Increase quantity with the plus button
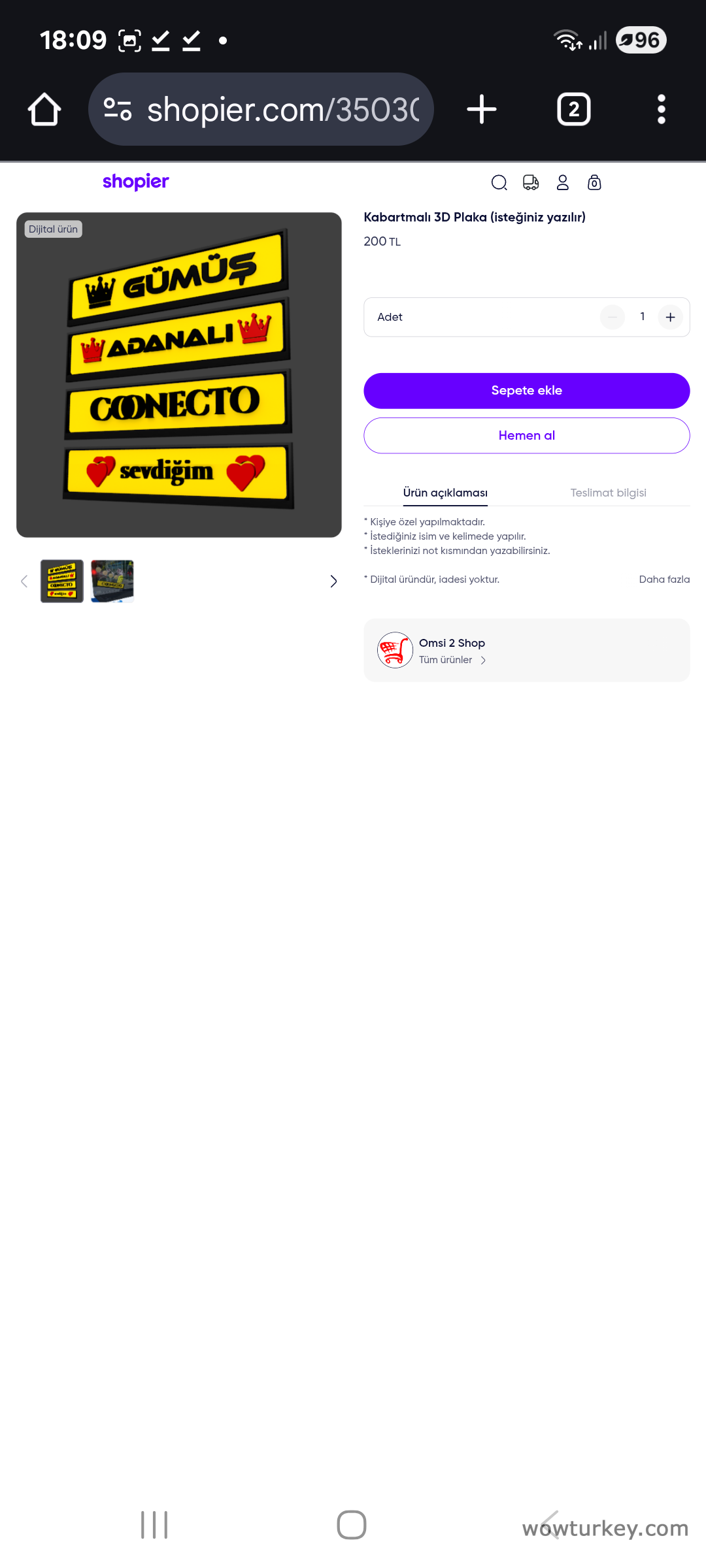Viewport: 706px width, 1568px height. 670,318
